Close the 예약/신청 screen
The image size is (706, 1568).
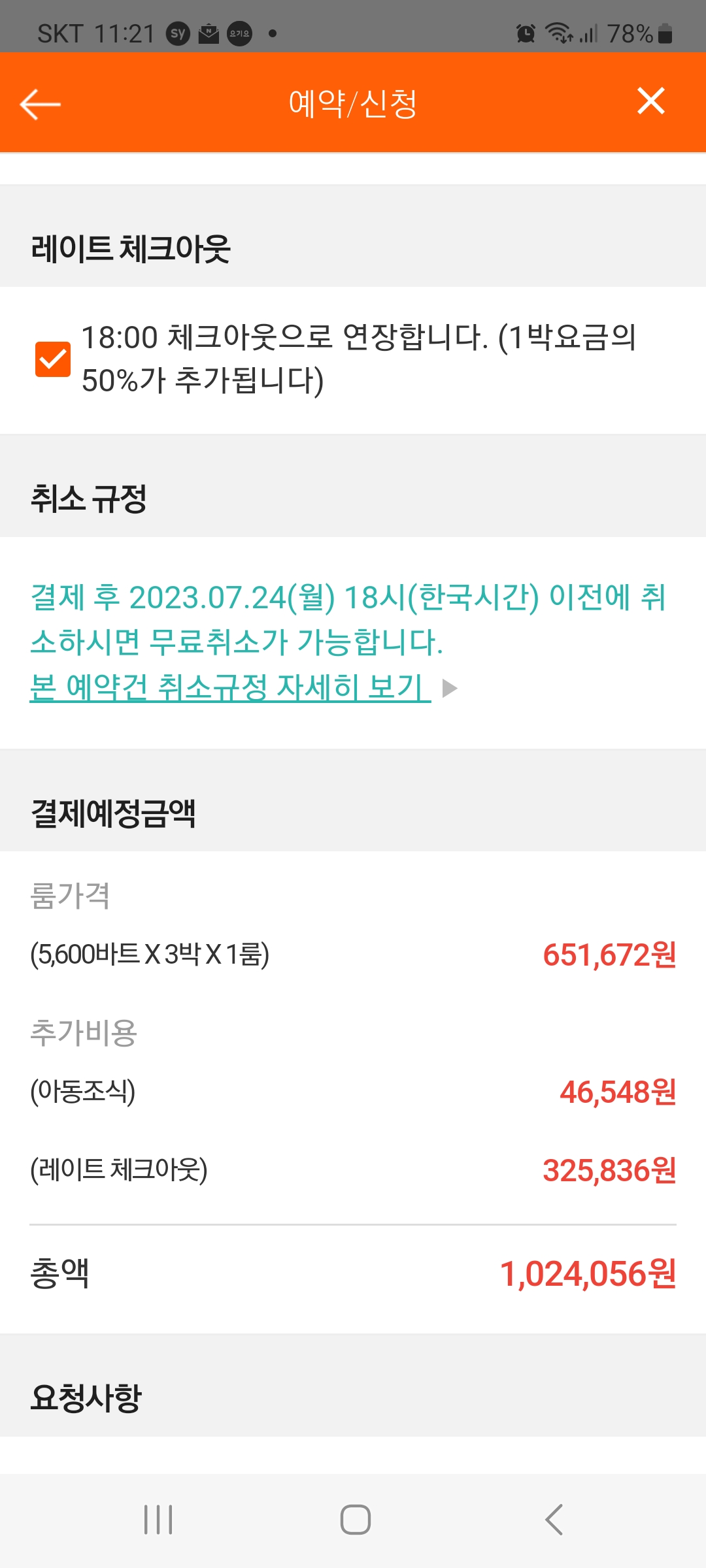651,101
